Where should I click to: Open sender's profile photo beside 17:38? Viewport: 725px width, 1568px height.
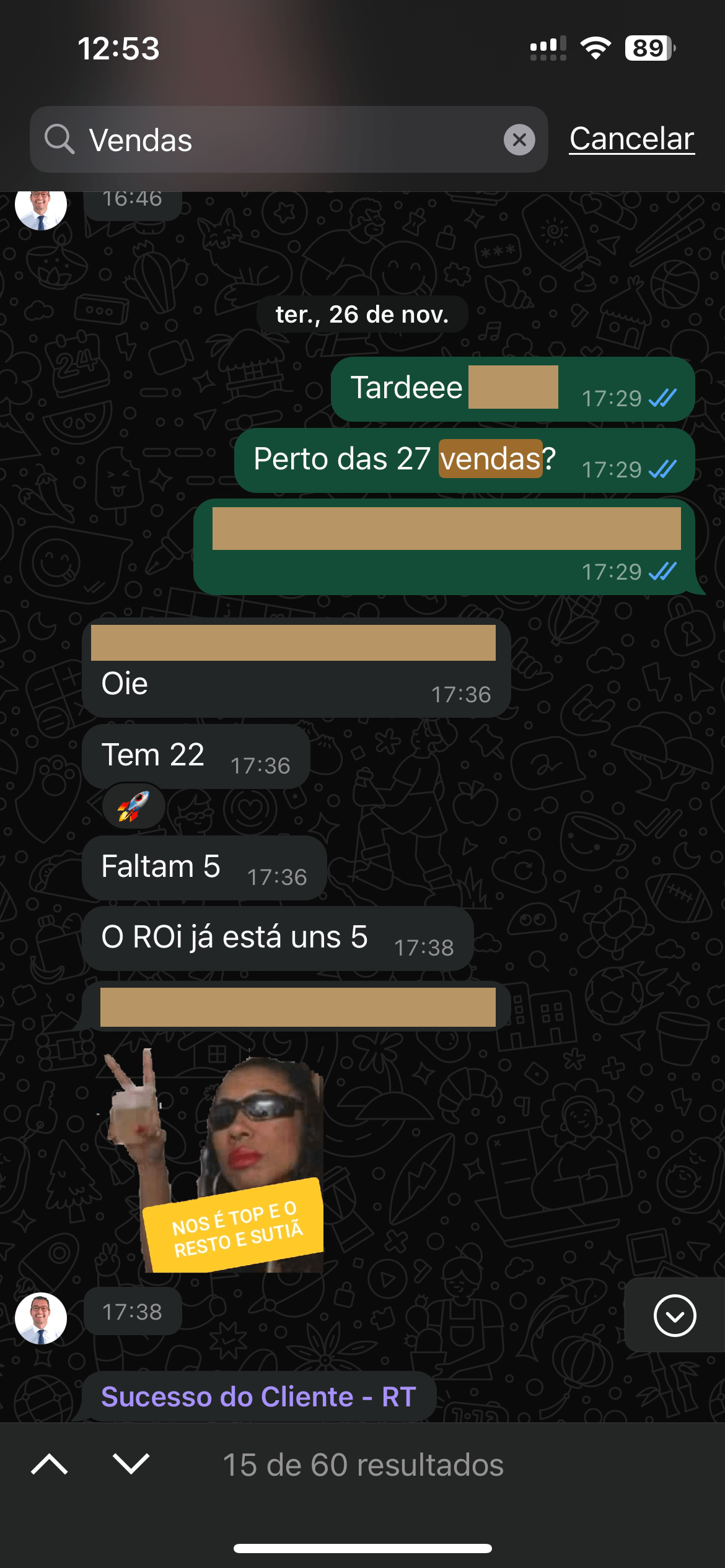[41, 1318]
